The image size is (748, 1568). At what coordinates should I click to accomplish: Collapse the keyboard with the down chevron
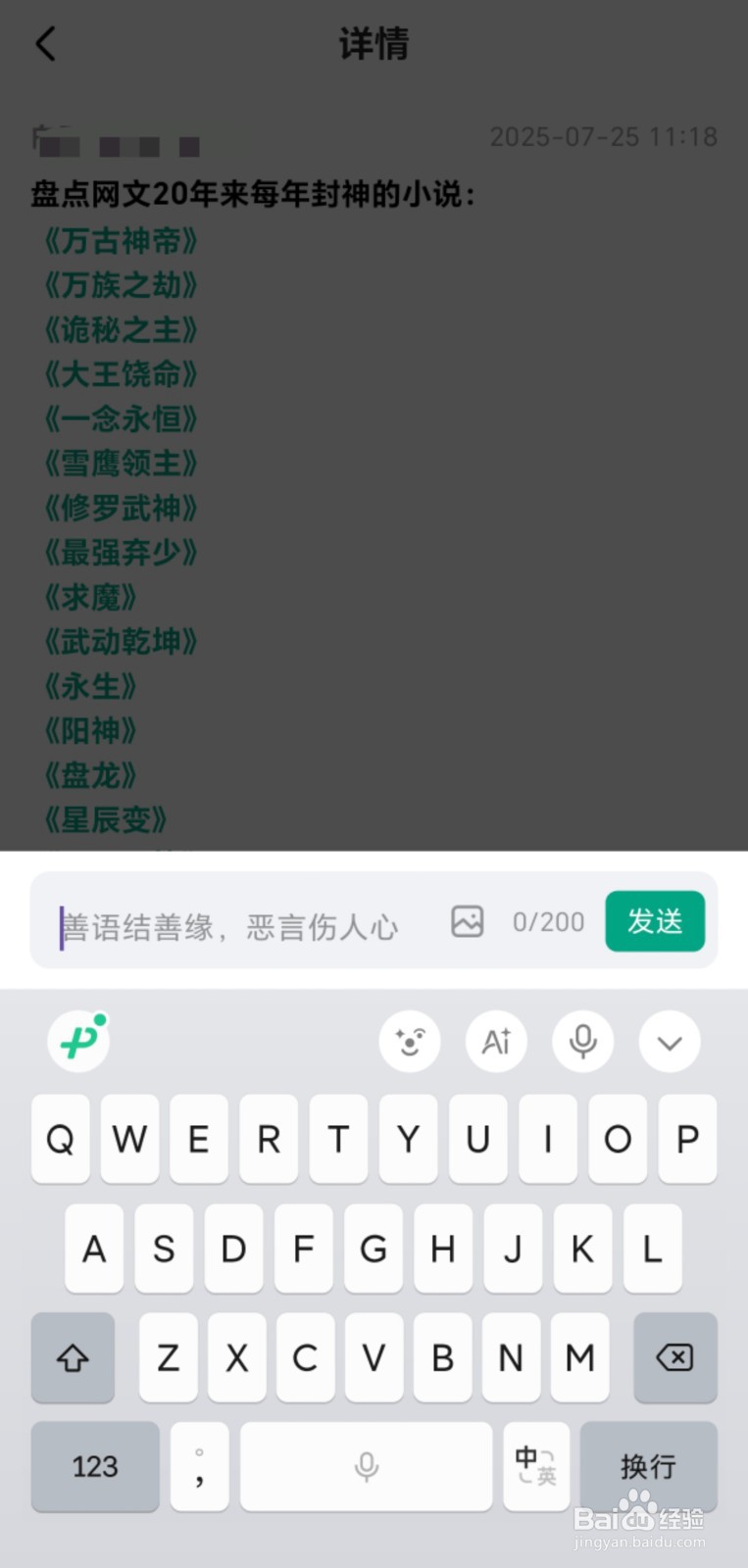(x=669, y=1042)
